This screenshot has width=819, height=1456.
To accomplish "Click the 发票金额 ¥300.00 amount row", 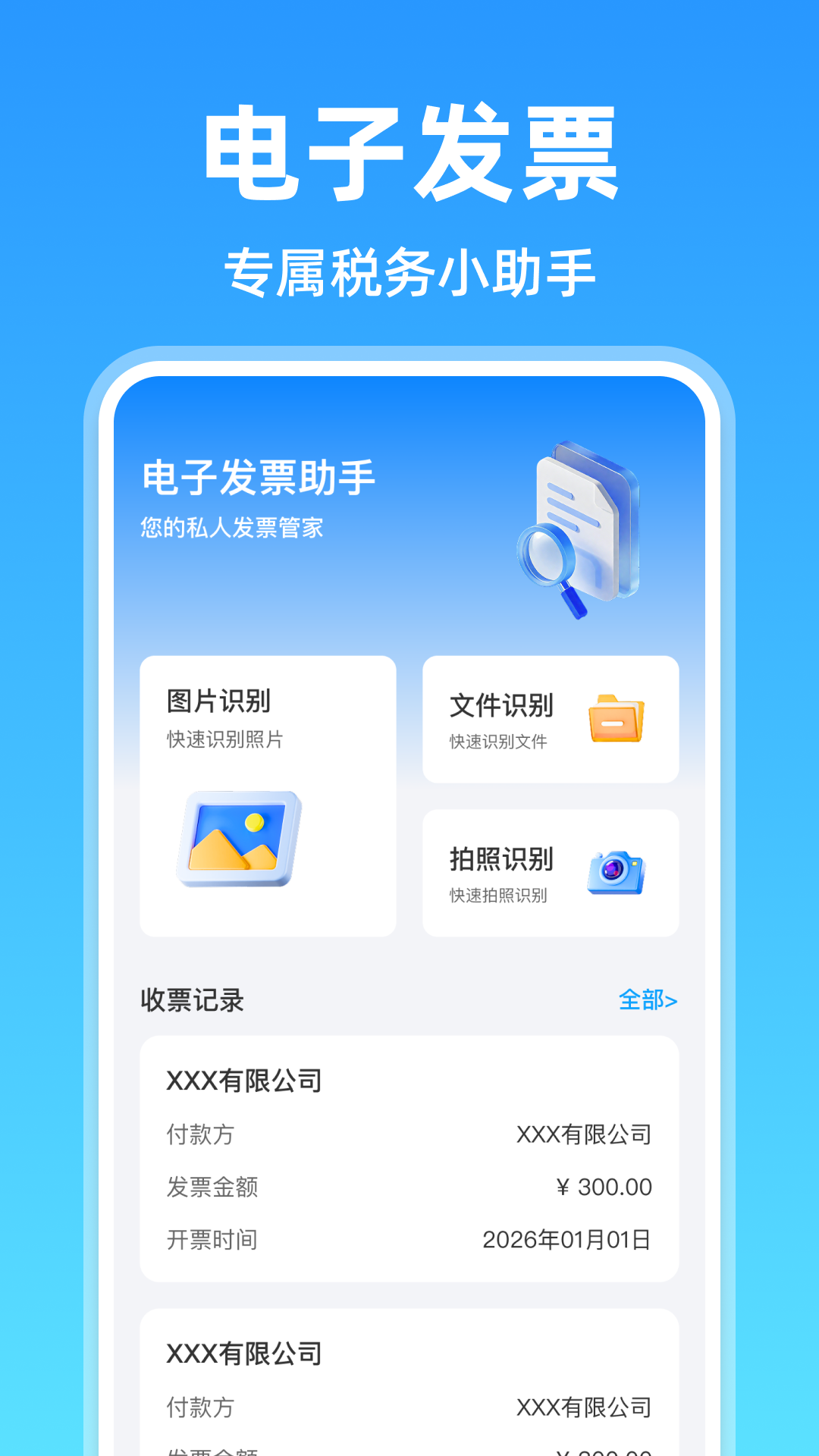I will (409, 1188).
